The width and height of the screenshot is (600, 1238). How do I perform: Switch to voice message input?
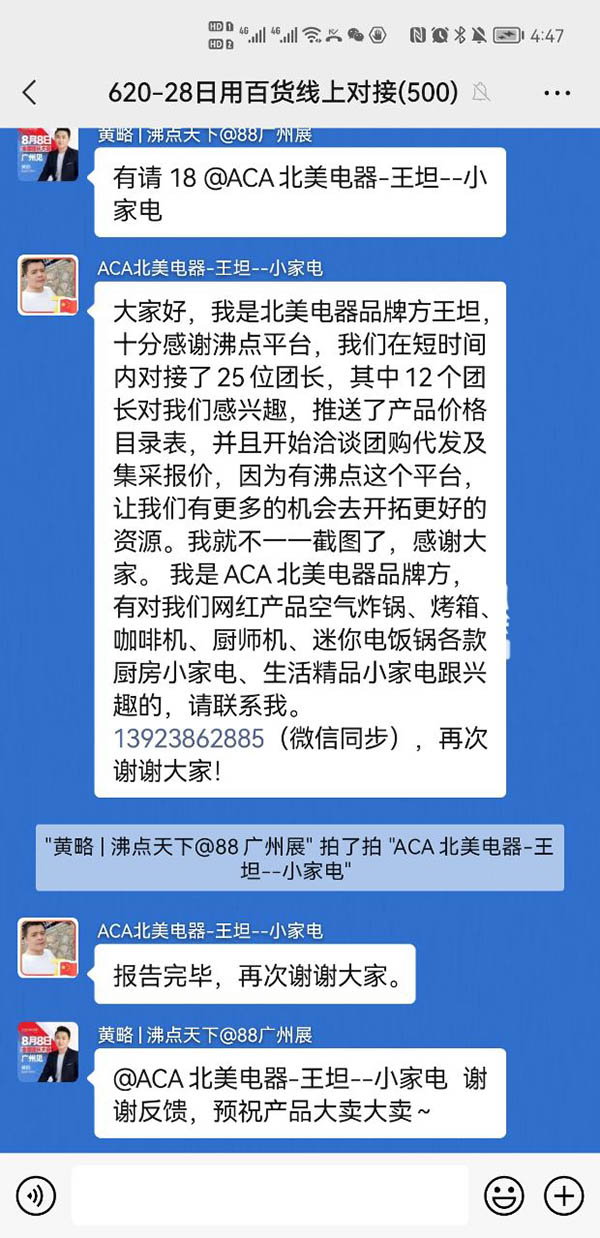click(36, 1195)
